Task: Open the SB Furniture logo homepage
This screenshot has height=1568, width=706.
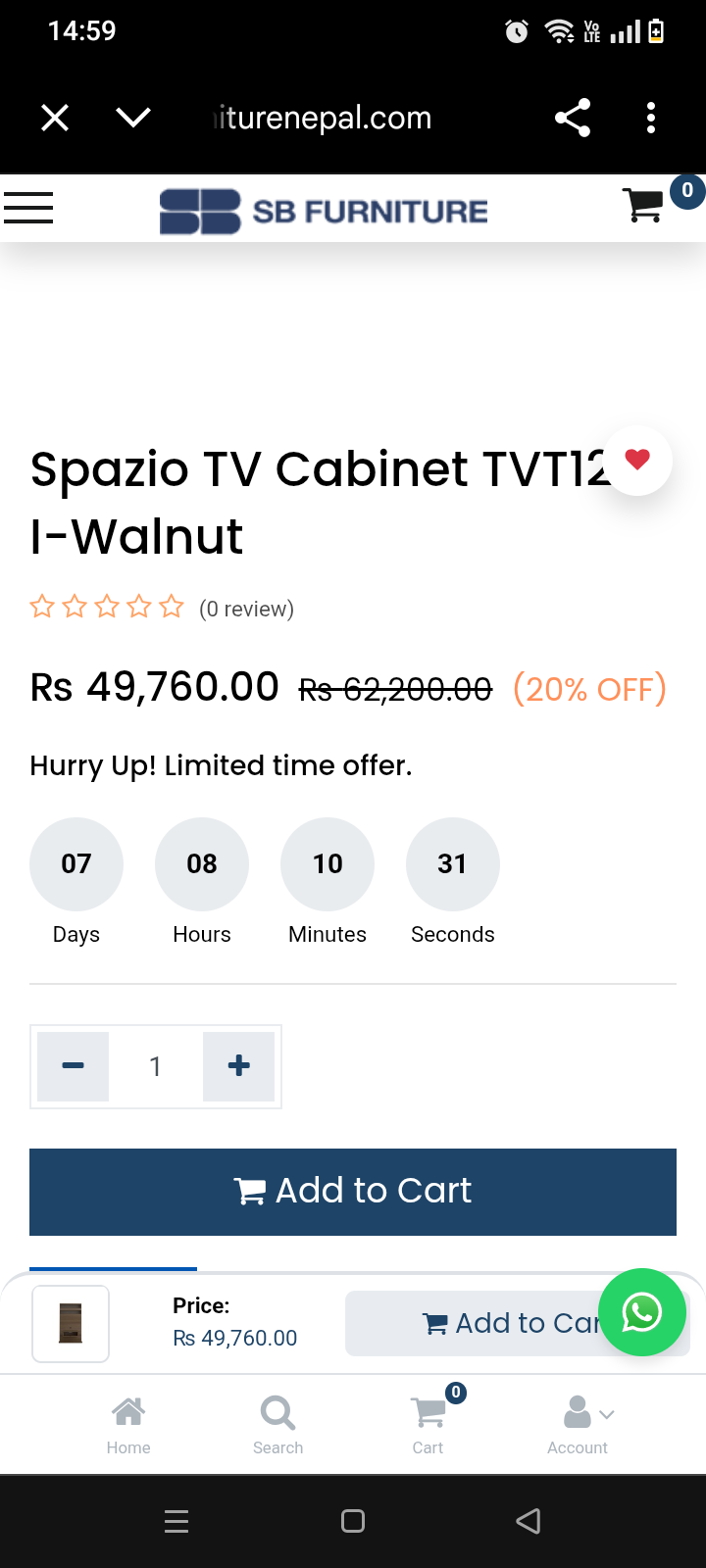Action: pyautogui.click(x=324, y=211)
